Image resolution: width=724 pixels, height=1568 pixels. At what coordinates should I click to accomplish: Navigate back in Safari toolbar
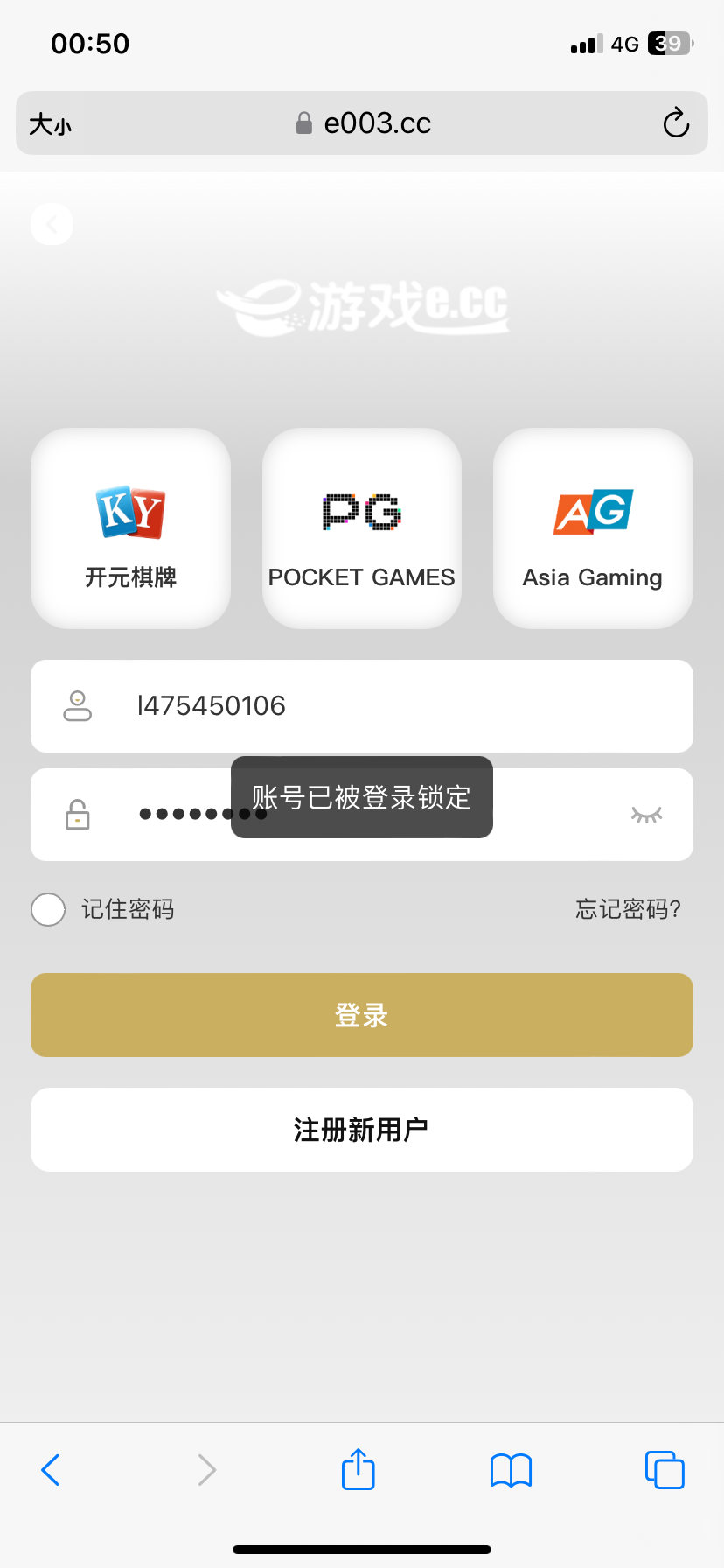pyautogui.click(x=51, y=1469)
